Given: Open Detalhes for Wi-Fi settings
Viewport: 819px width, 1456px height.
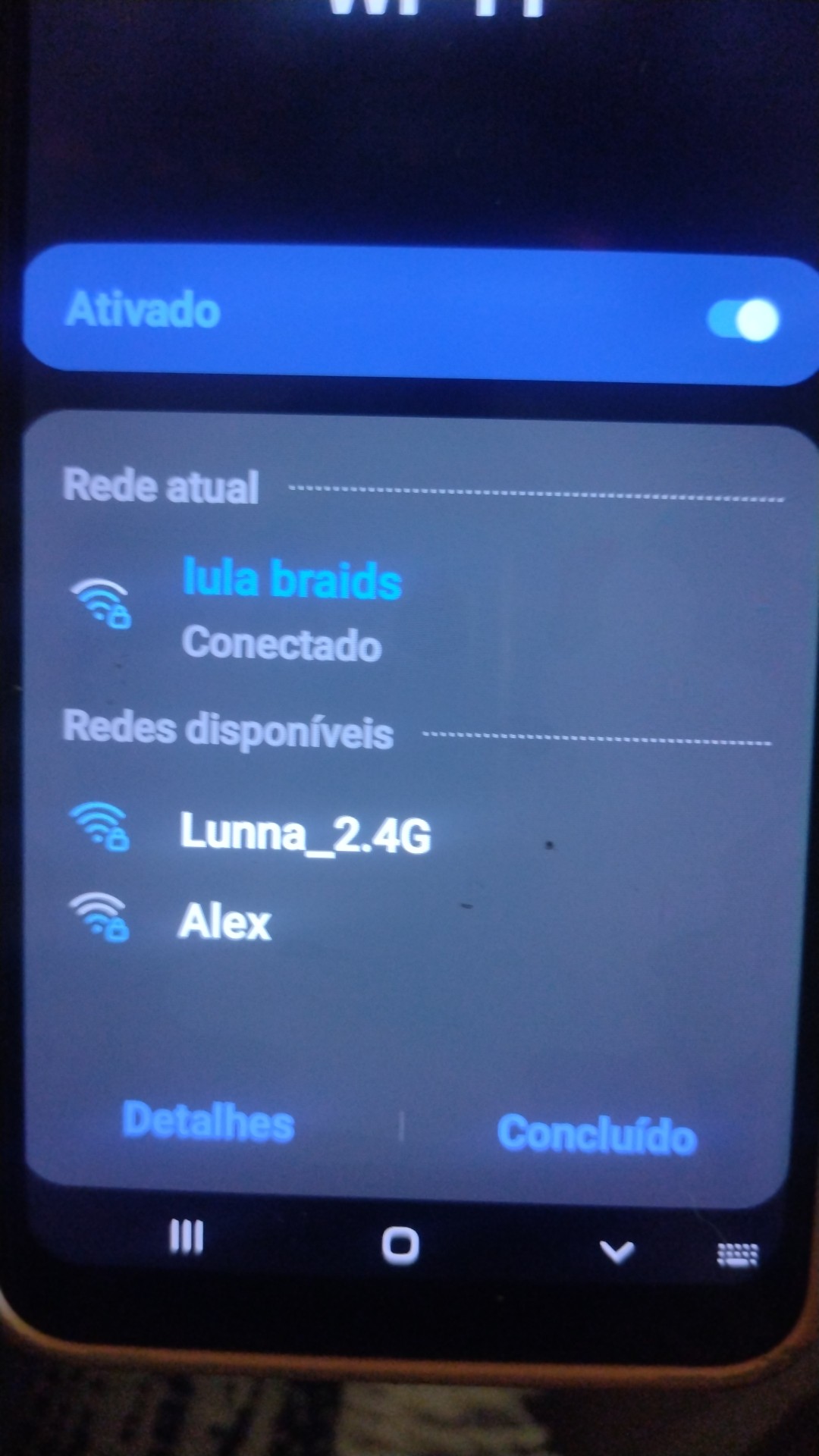Looking at the screenshot, I should click(x=209, y=1122).
